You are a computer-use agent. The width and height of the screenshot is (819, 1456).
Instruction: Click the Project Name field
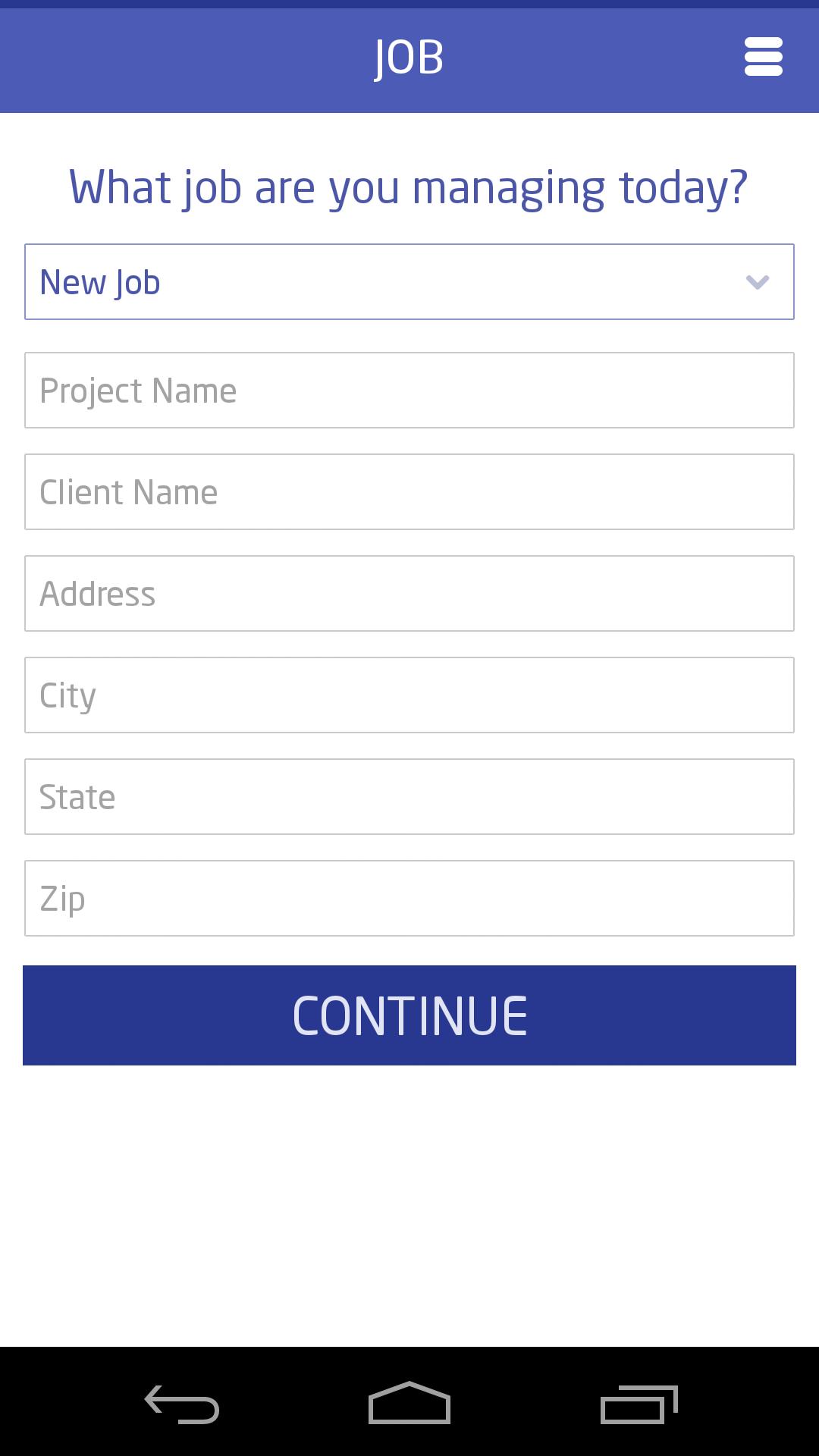pyautogui.click(x=409, y=391)
